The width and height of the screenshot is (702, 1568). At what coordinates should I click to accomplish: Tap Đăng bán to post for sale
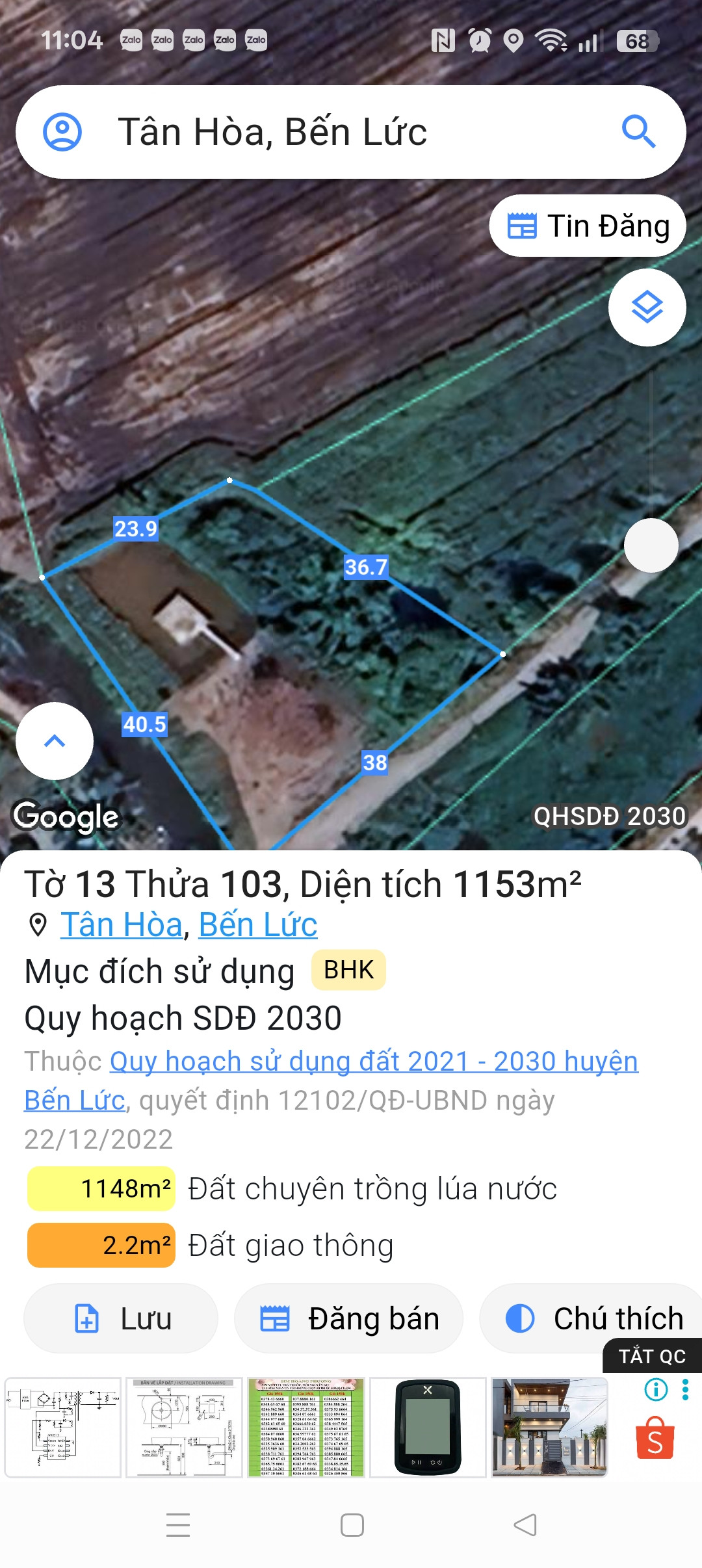click(349, 1318)
